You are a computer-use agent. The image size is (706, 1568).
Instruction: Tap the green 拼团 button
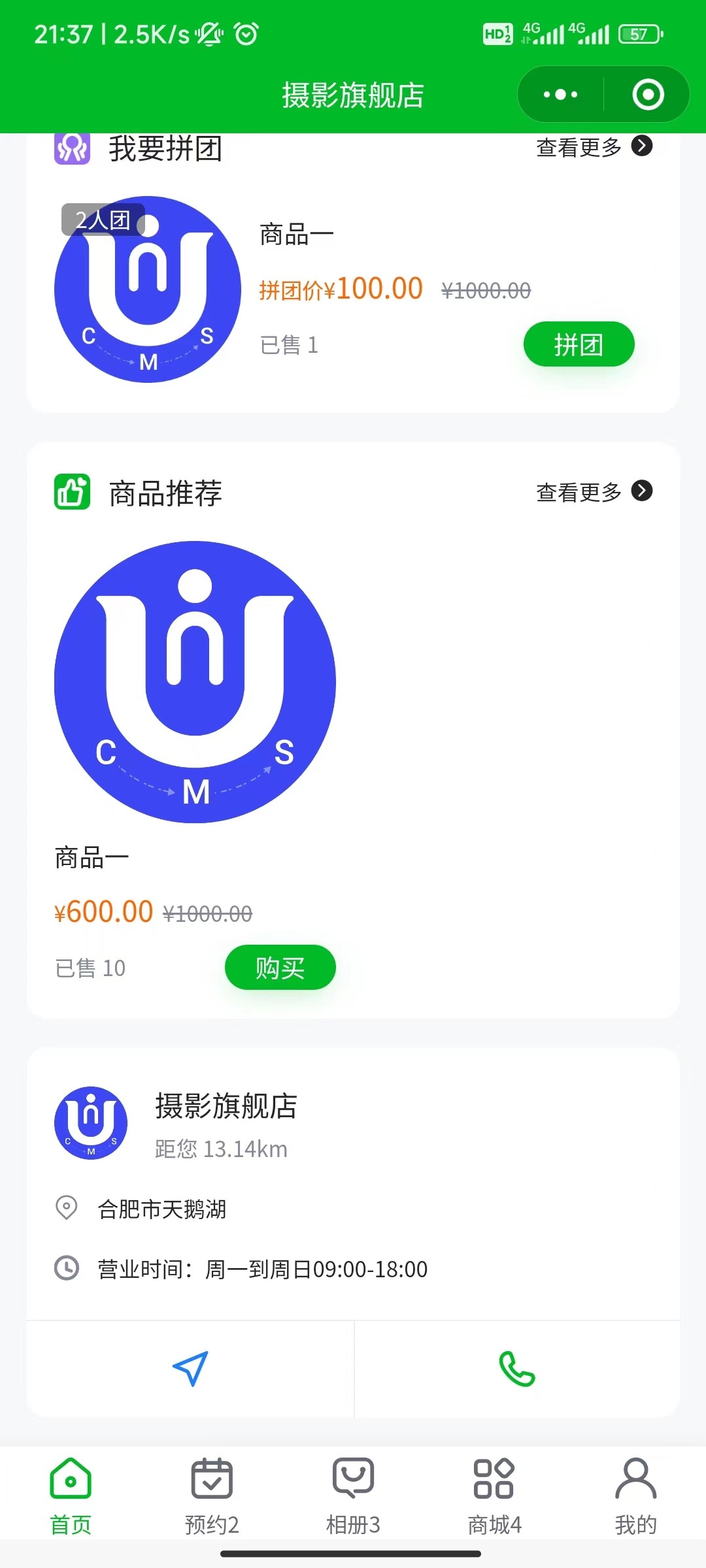[579, 344]
